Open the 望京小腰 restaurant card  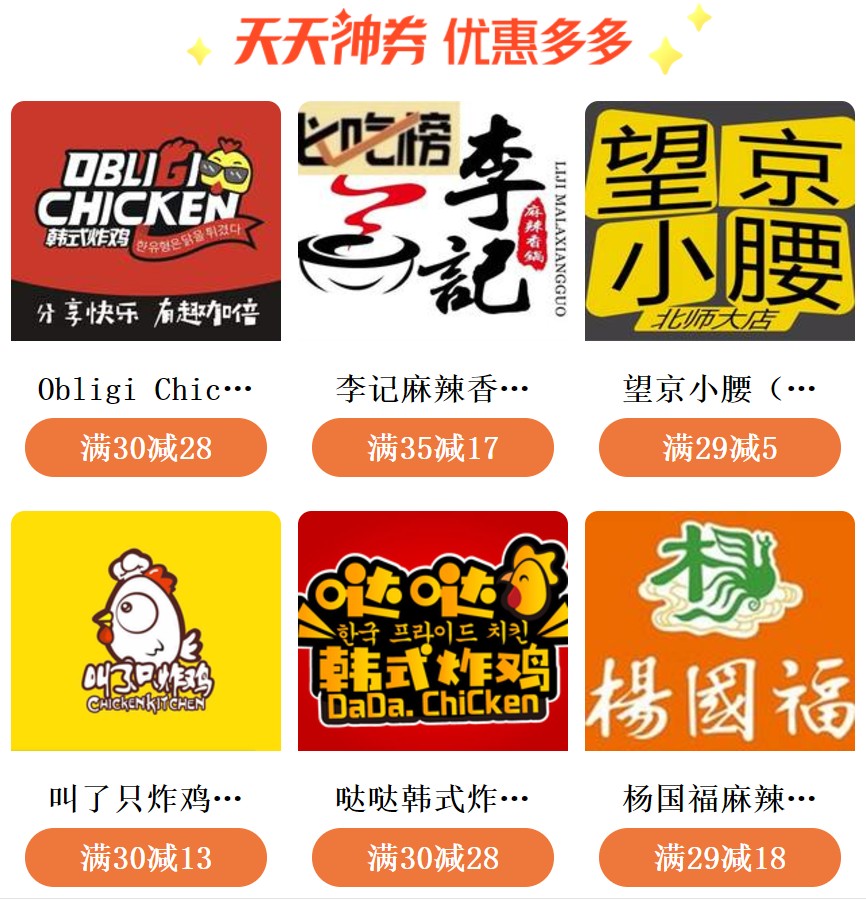click(x=719, y=221)
